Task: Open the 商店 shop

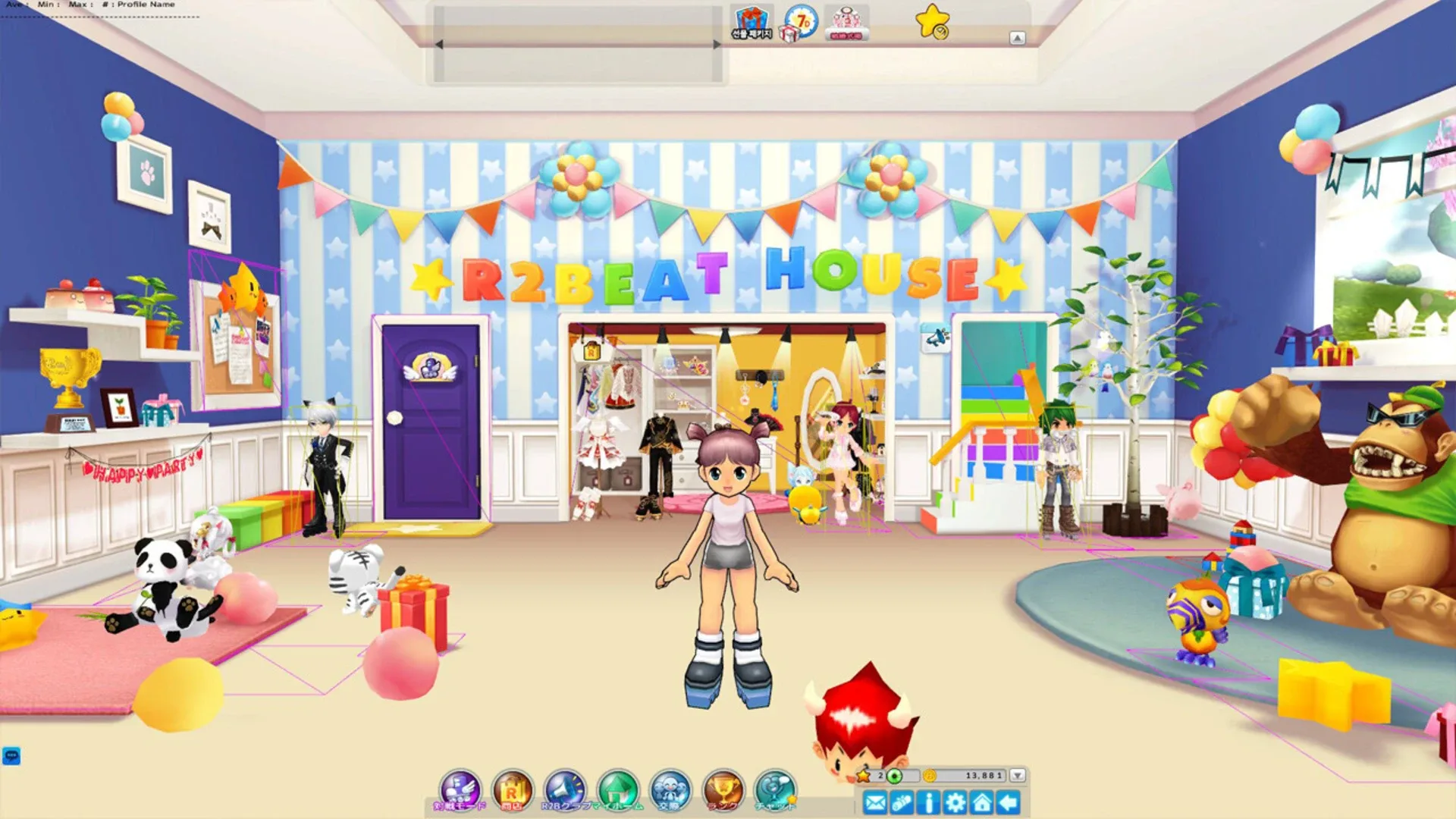Action: coord(513,790)
